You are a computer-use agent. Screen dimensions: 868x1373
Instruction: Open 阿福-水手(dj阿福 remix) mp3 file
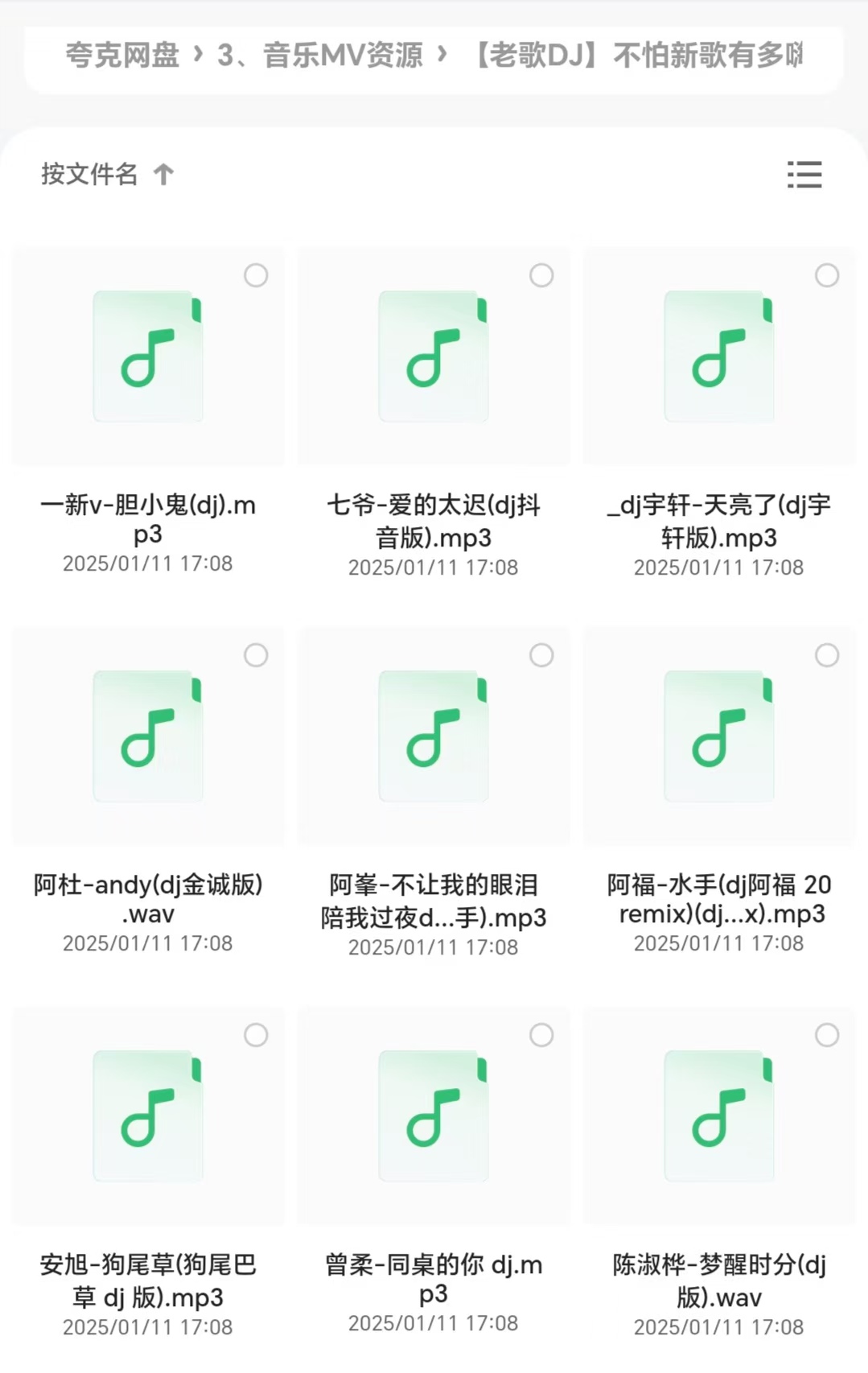click(719, 736)
